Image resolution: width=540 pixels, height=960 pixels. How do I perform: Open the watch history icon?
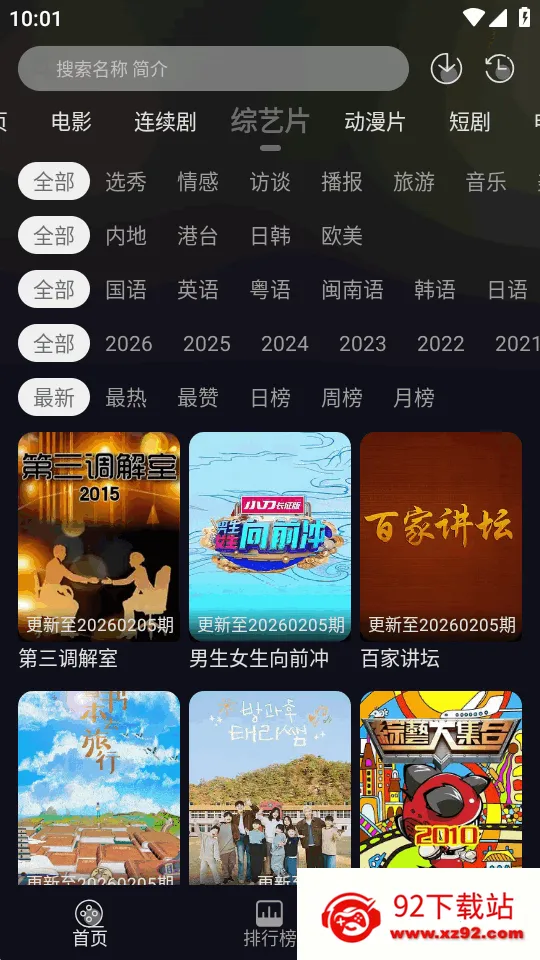[500, 68]
